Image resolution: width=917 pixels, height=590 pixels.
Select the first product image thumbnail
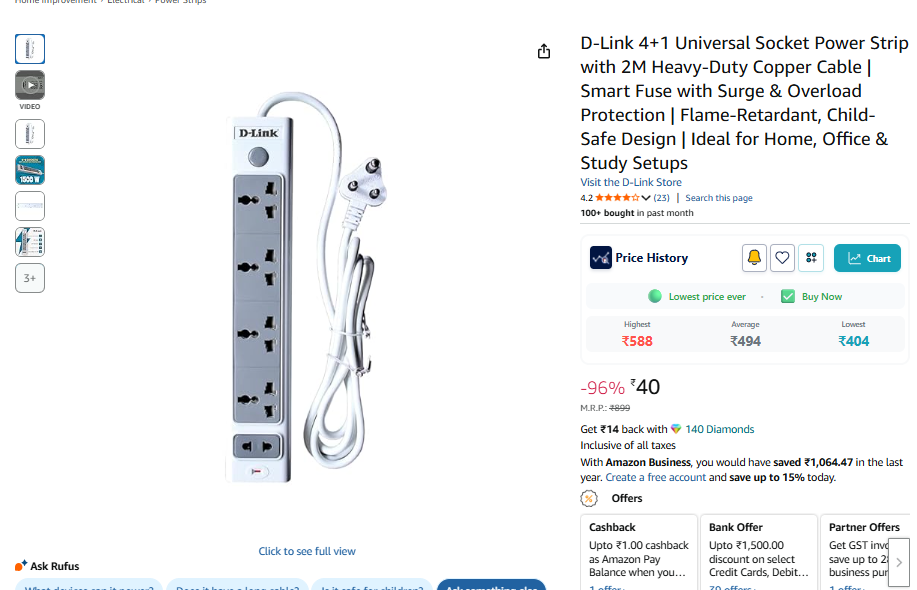tap(30, 49)
